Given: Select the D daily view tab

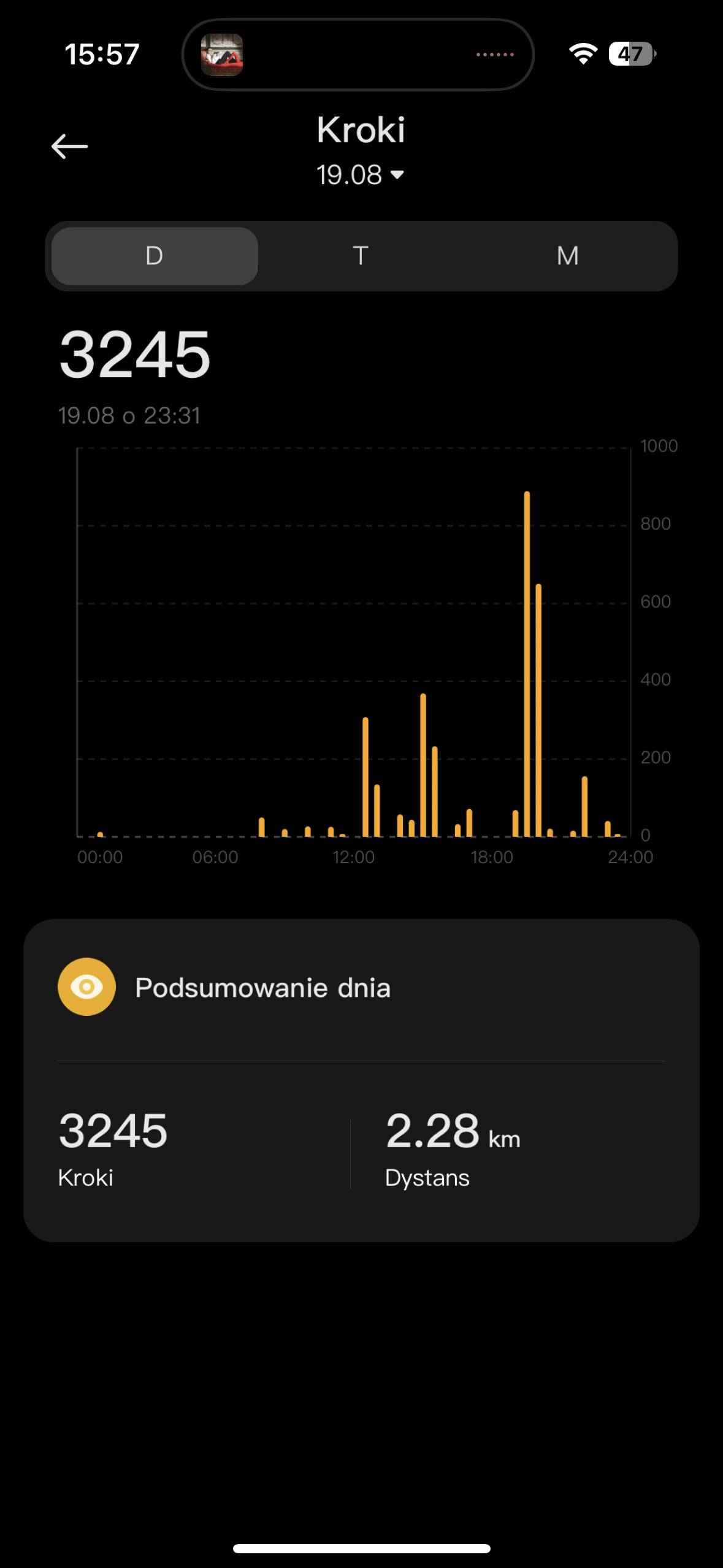Looking at the screenshot, I should tap(155, 256).
